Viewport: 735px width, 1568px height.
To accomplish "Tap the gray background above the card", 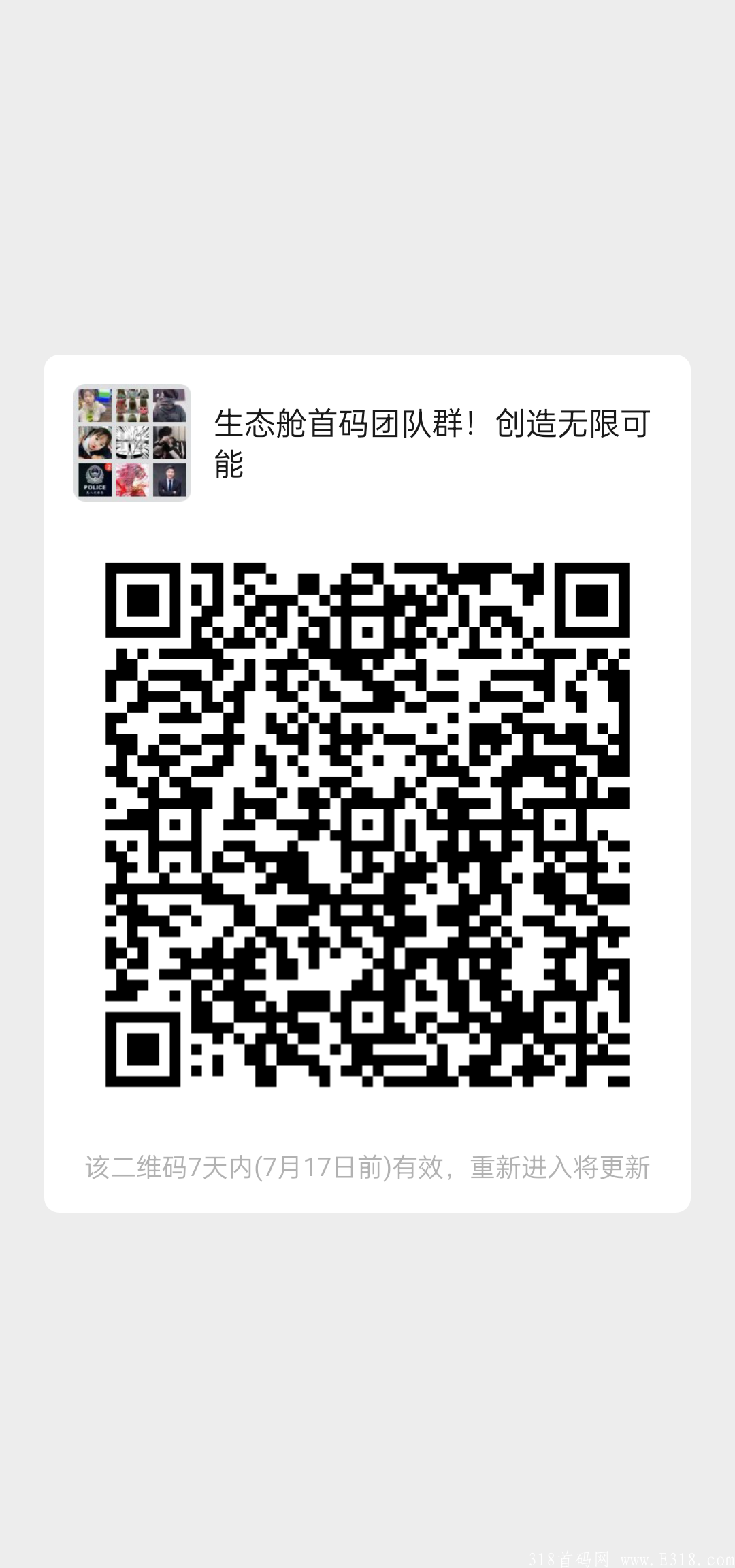I will 367,204.
